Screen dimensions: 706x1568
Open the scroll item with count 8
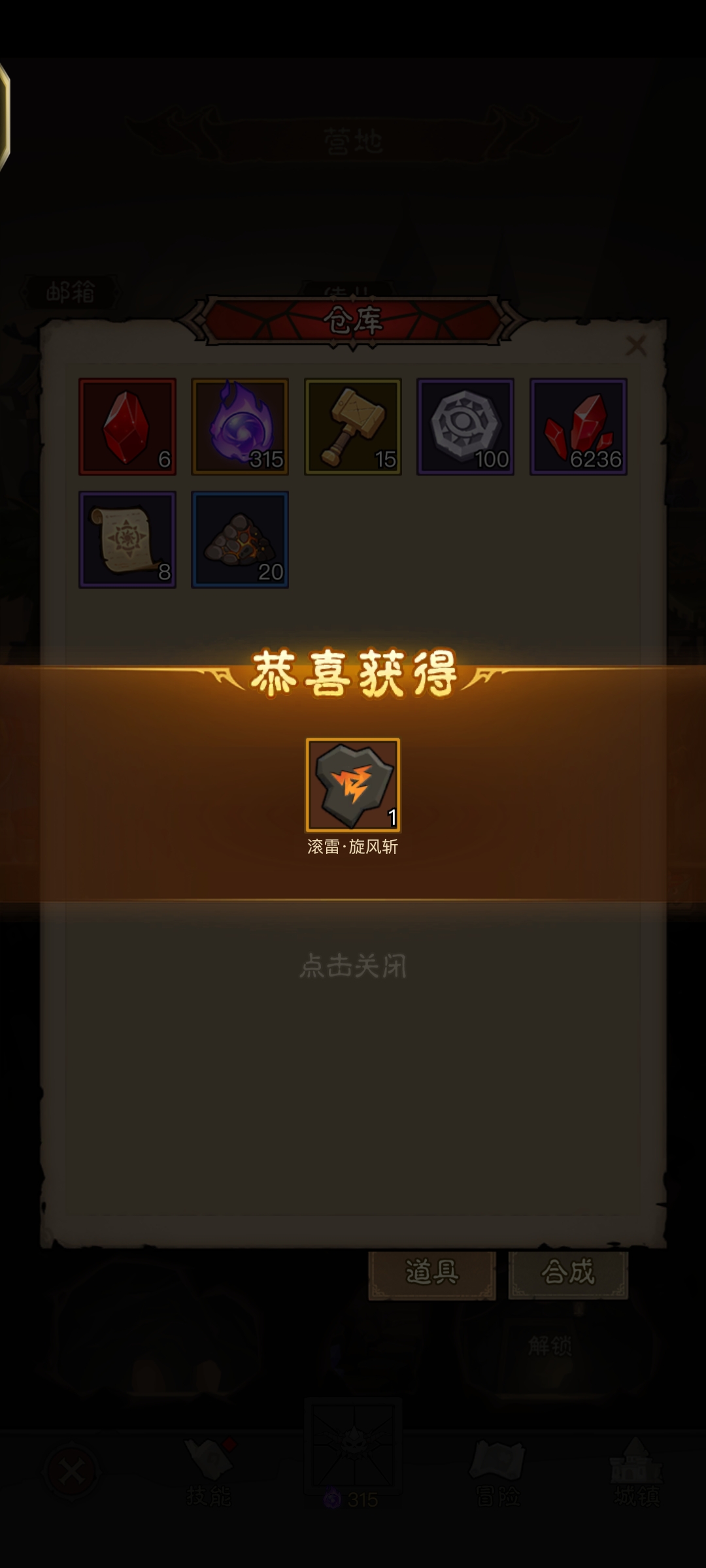(x=127, y=540)
